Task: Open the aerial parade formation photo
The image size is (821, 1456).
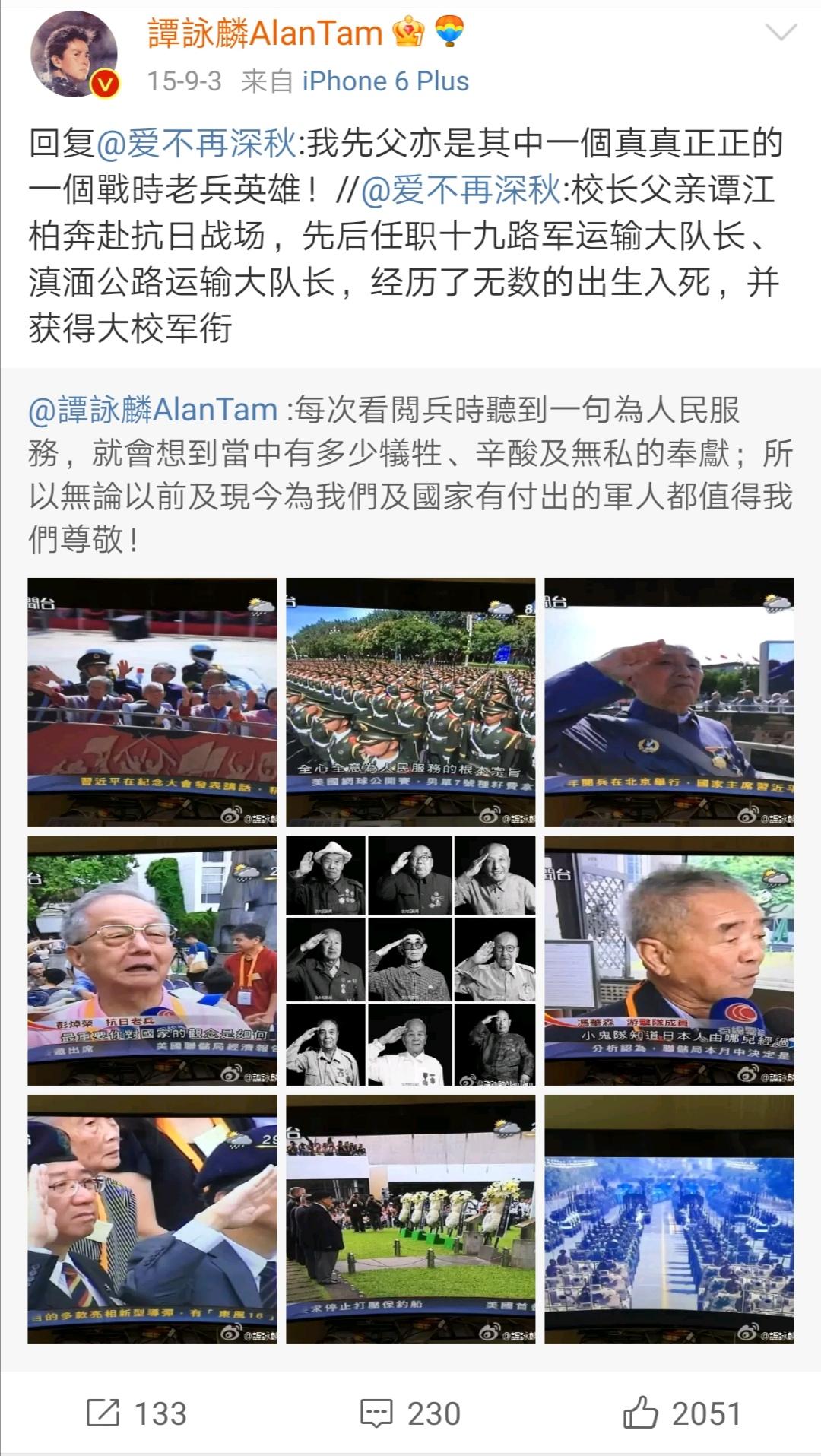Action: tap(669, 1219)
